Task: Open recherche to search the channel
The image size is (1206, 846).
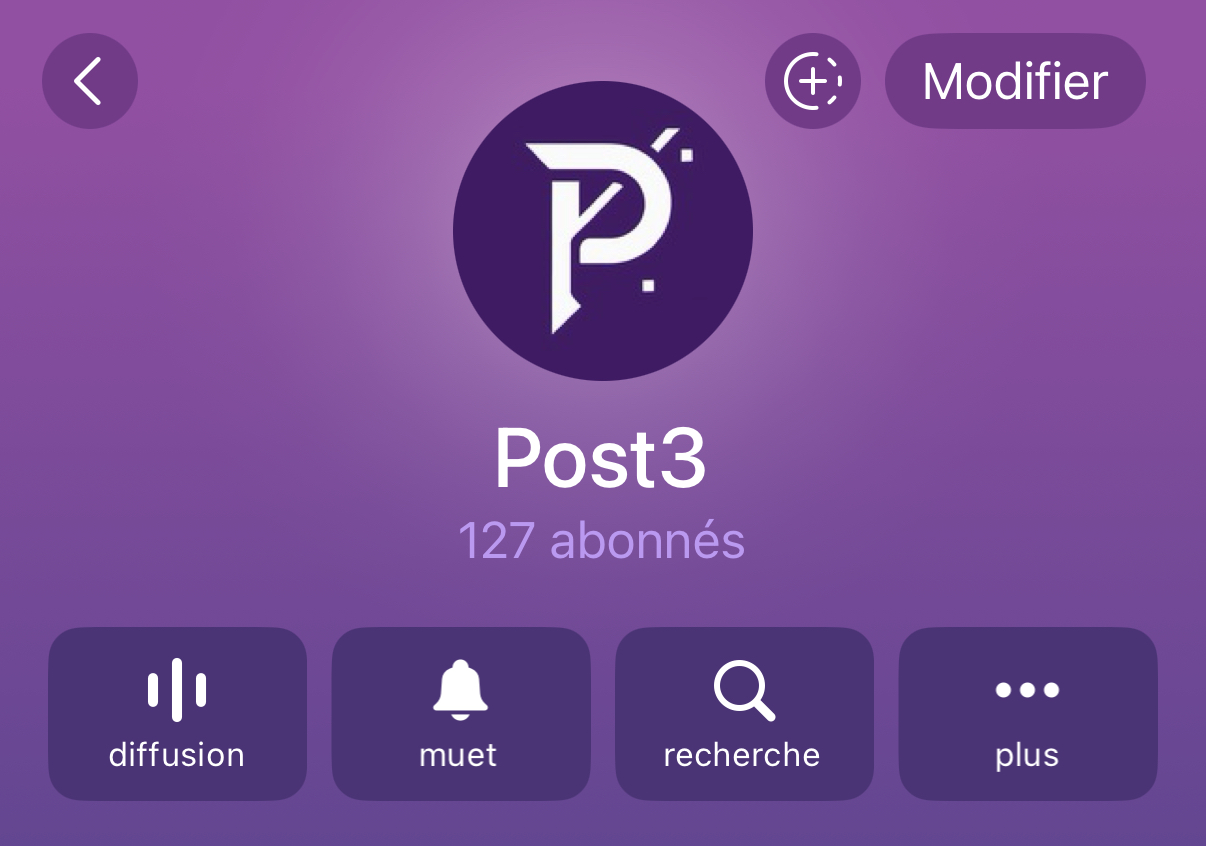Action: 743,713
